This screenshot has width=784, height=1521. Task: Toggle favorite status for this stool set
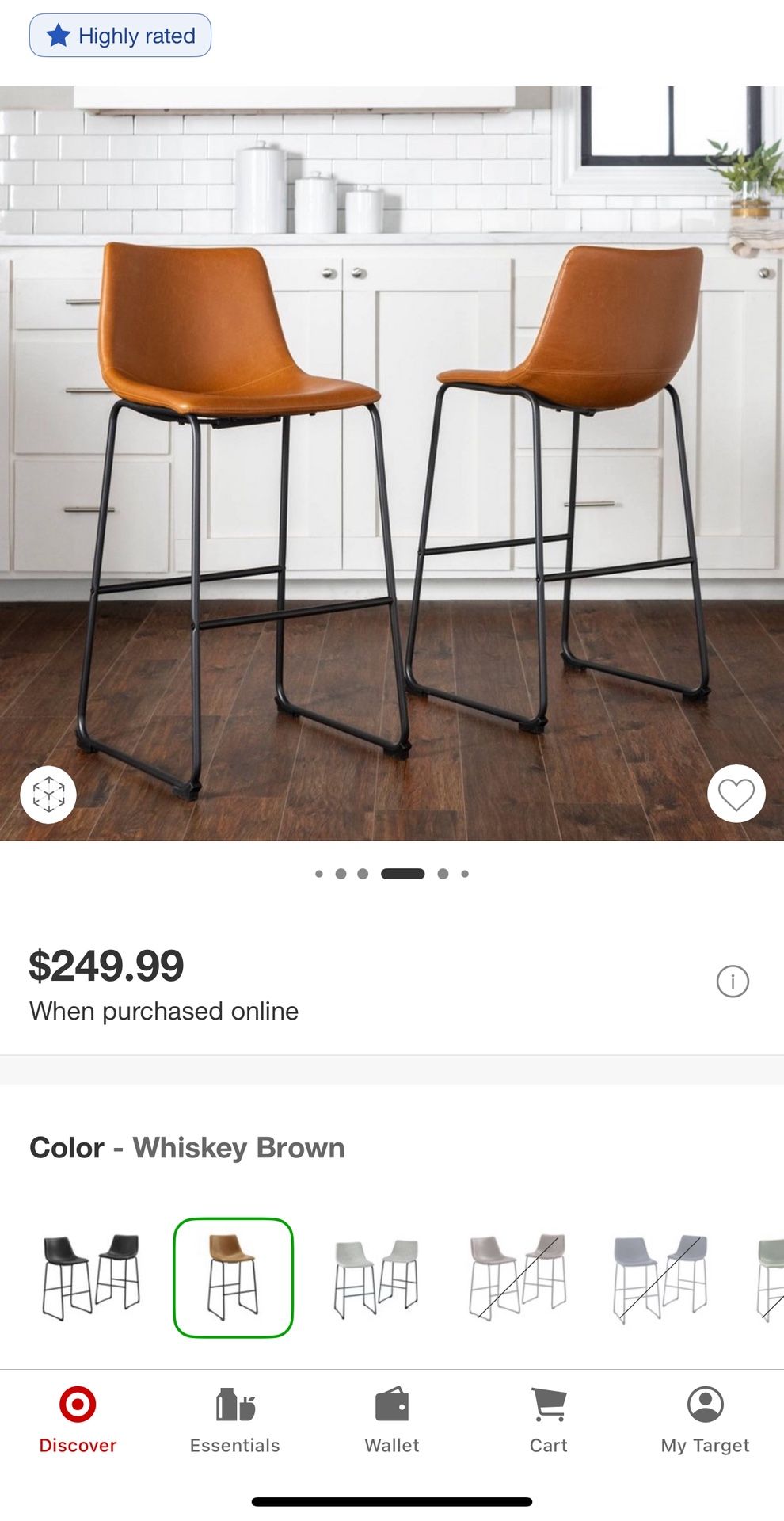point(736,795)
